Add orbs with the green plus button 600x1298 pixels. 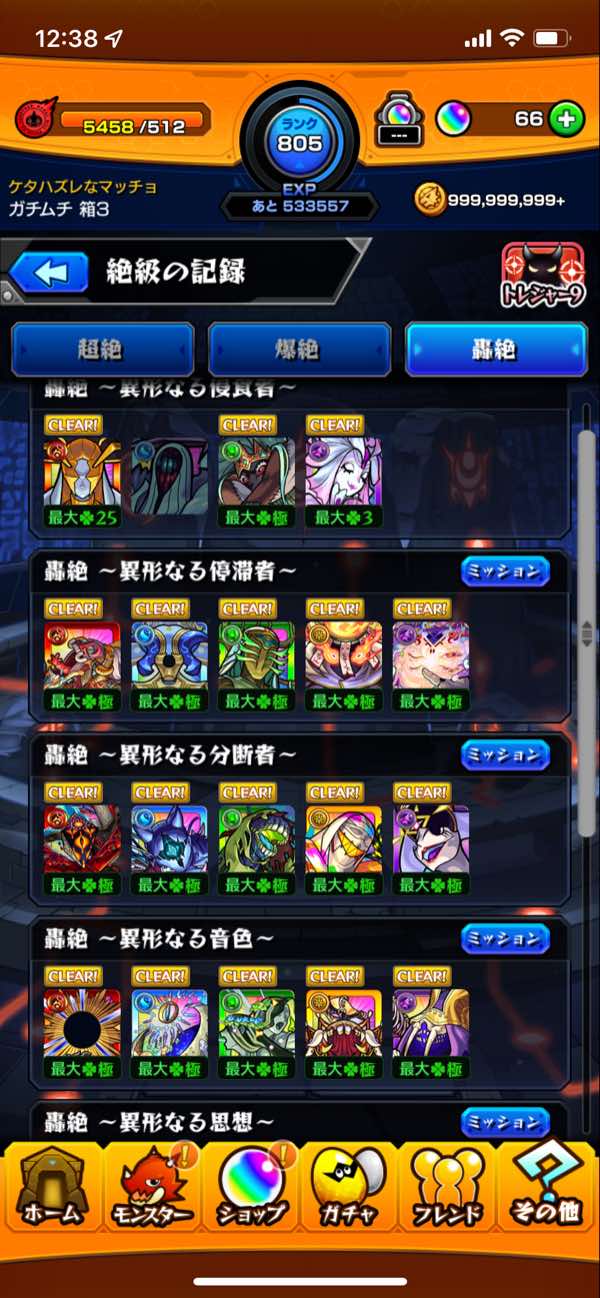566,119
